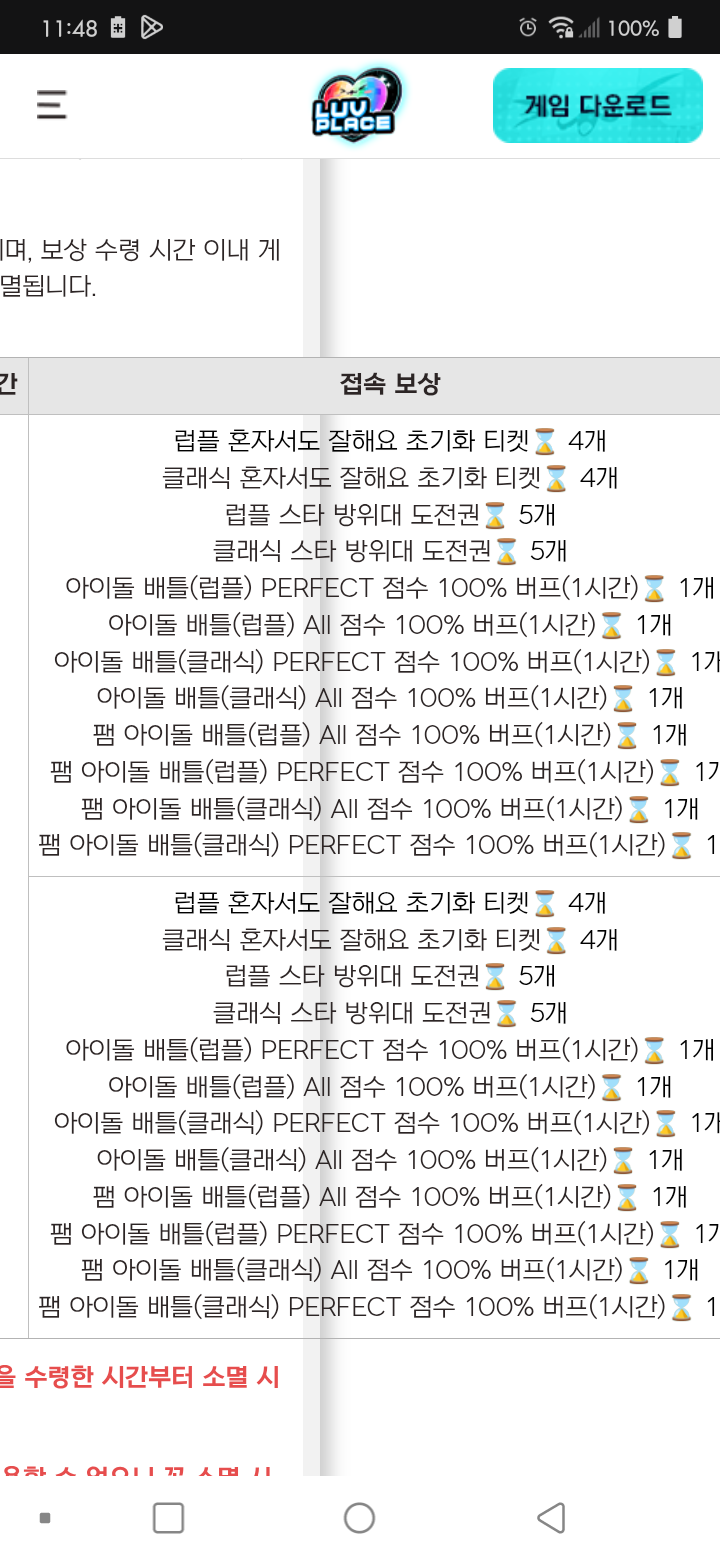Go back using the system back button
Image resolution: width=720 pixels, height=1560 pixels.
coord(551,1517)
